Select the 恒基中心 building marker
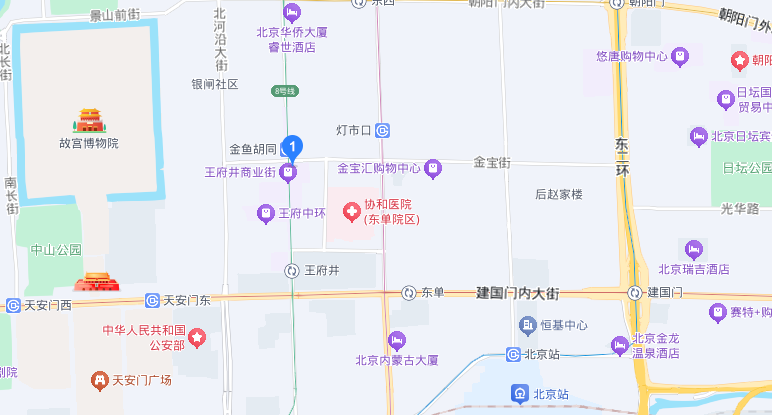Viewport: 772px width, 415px height. (527, 325)
